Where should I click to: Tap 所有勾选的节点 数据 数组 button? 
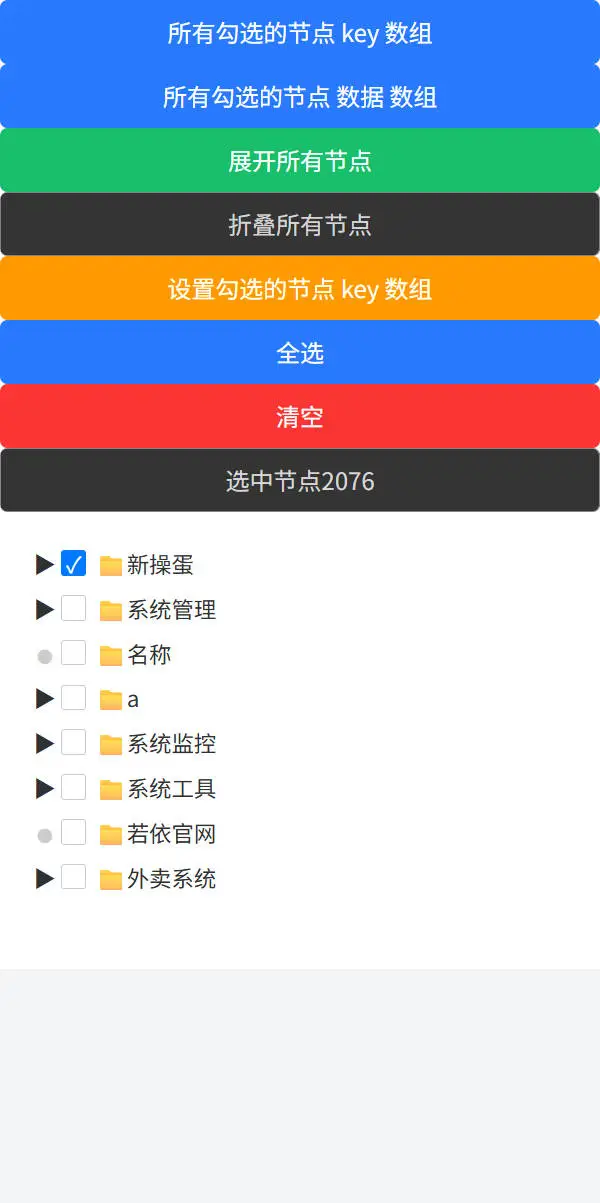tap(300, 97)
